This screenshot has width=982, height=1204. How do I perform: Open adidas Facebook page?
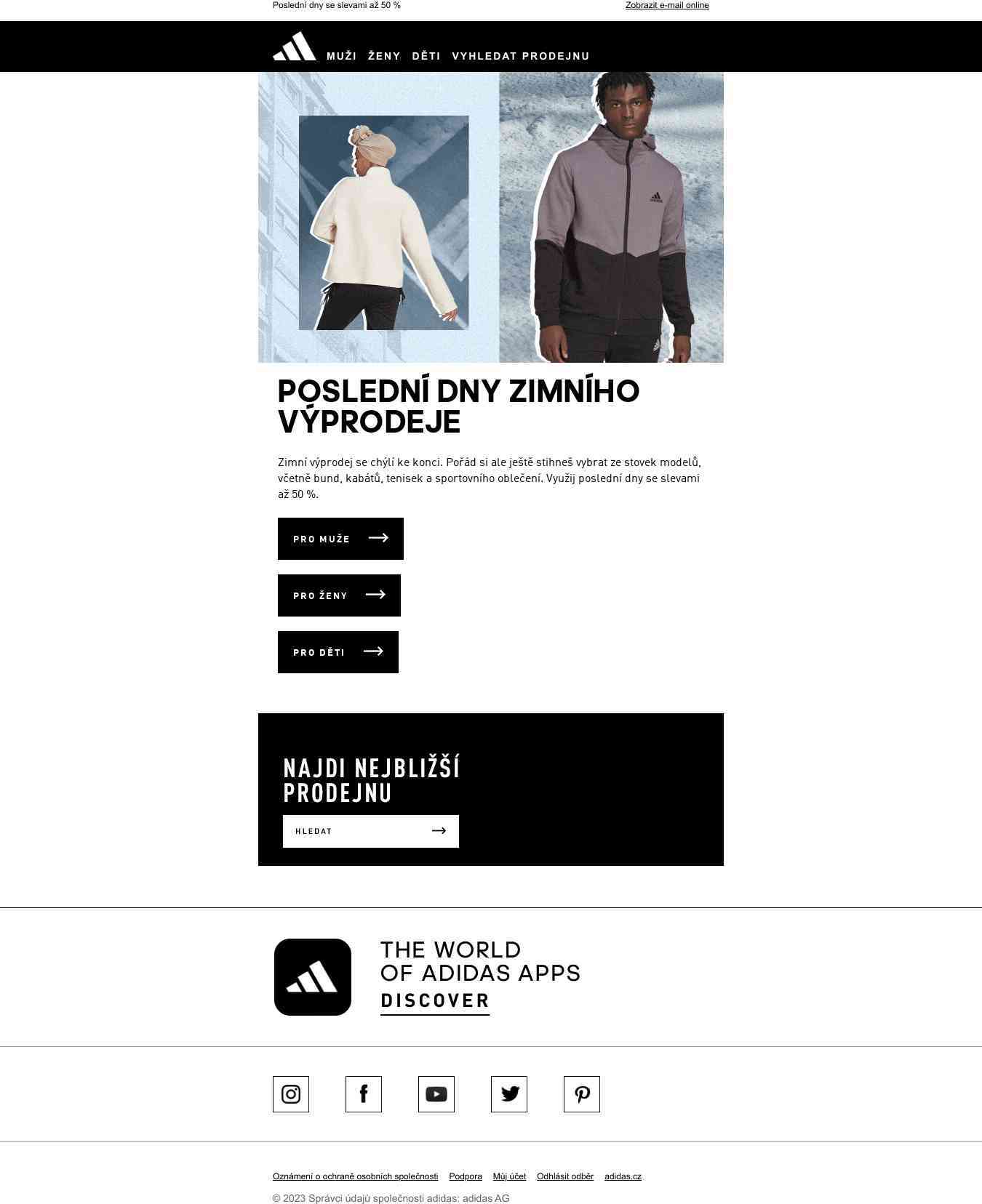364,1094
